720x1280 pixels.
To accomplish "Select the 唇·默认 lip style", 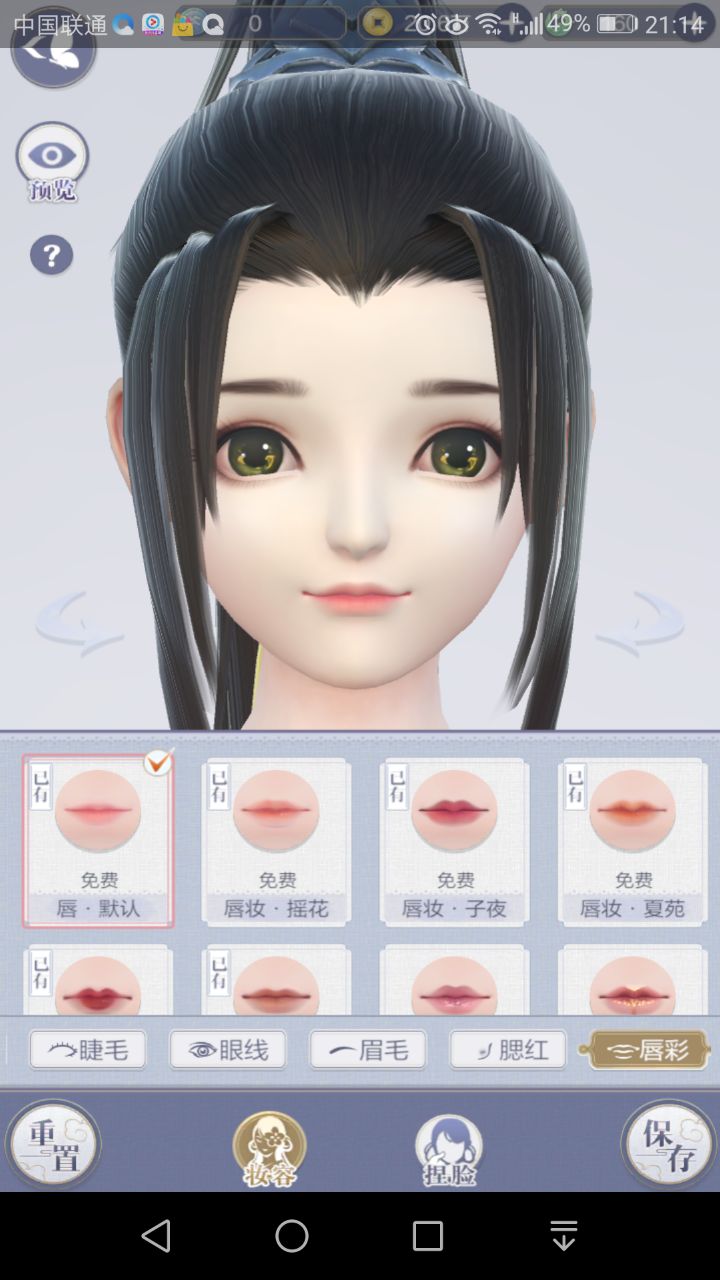I will (x=98, y=840).
